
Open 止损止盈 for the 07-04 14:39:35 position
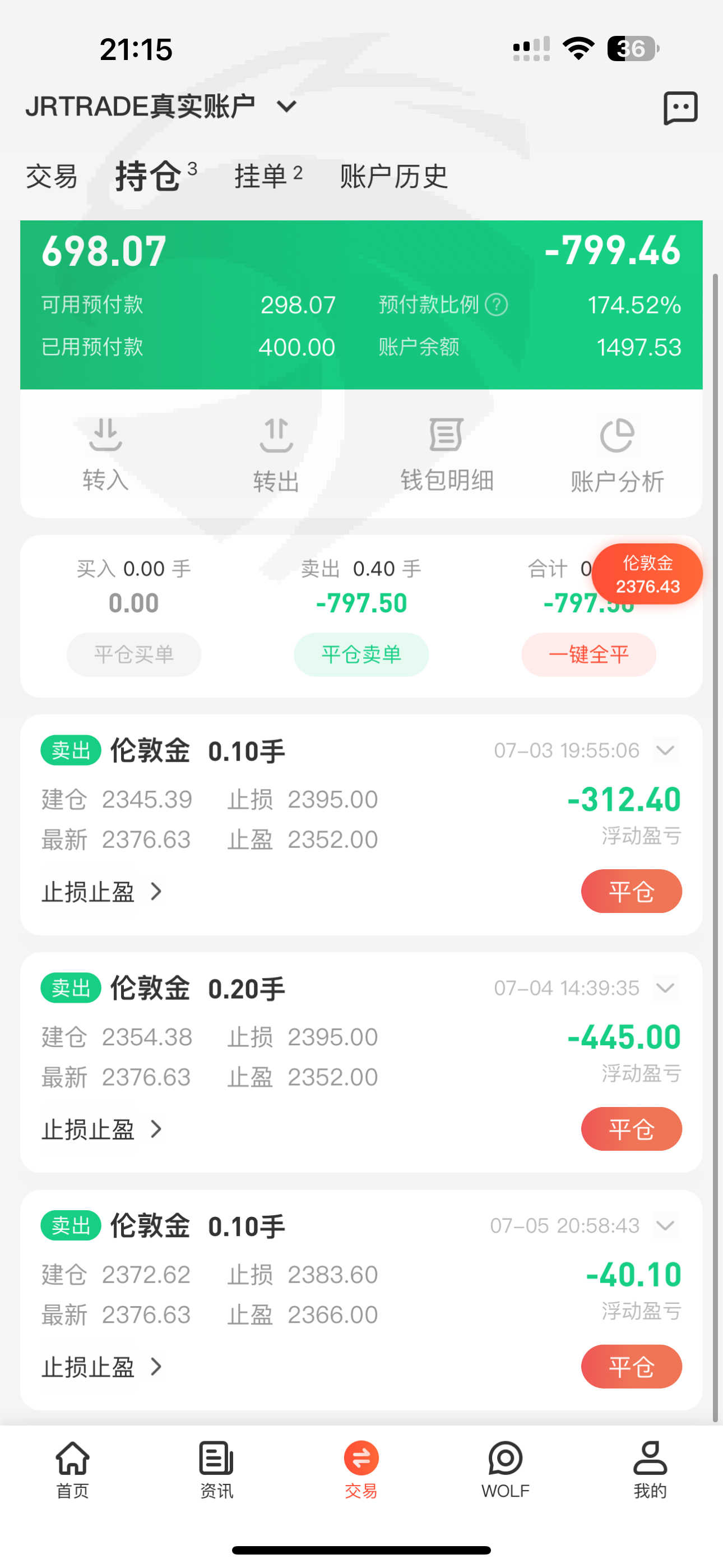(101, 1129)
